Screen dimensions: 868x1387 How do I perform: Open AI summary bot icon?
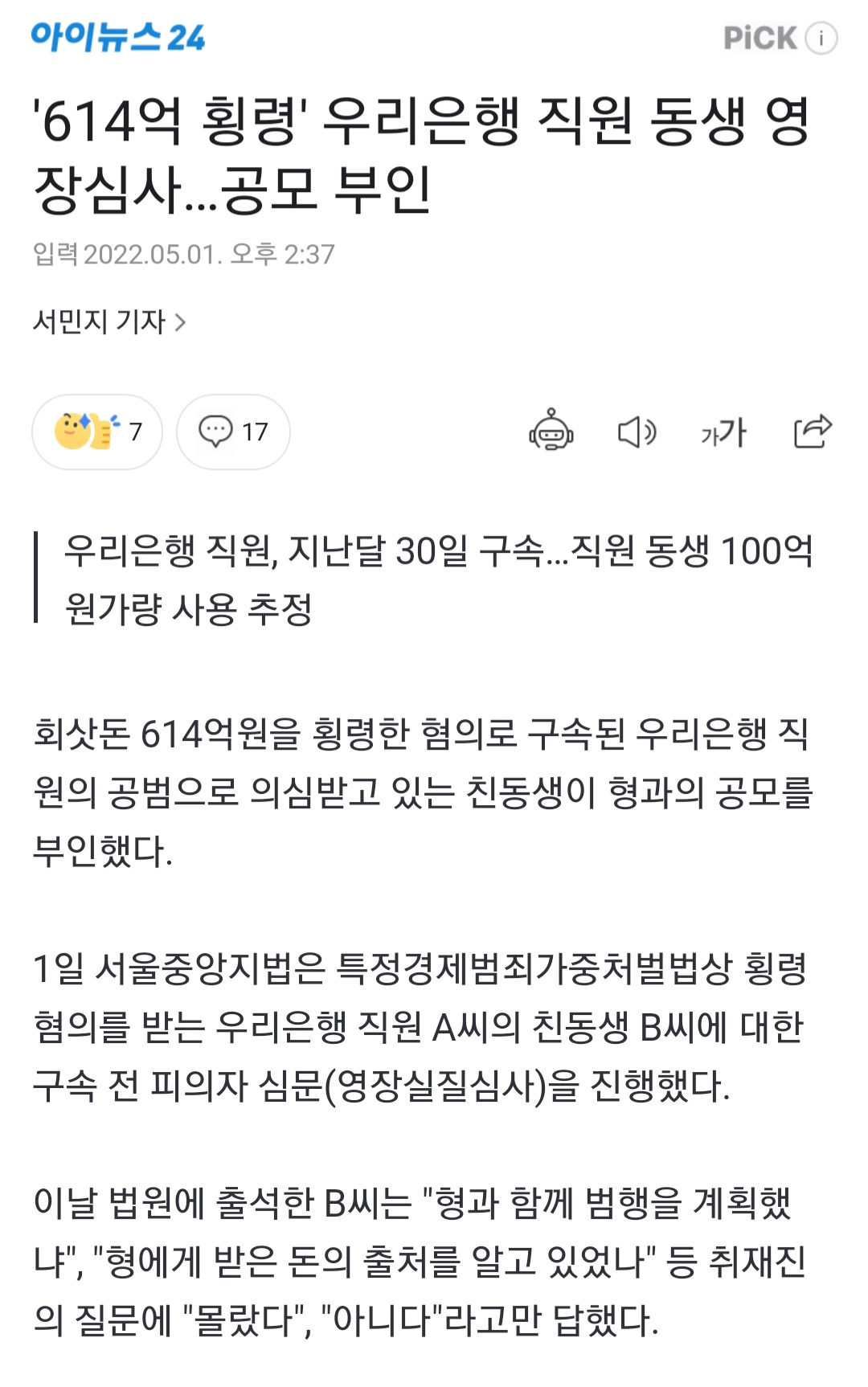[551, 431]
